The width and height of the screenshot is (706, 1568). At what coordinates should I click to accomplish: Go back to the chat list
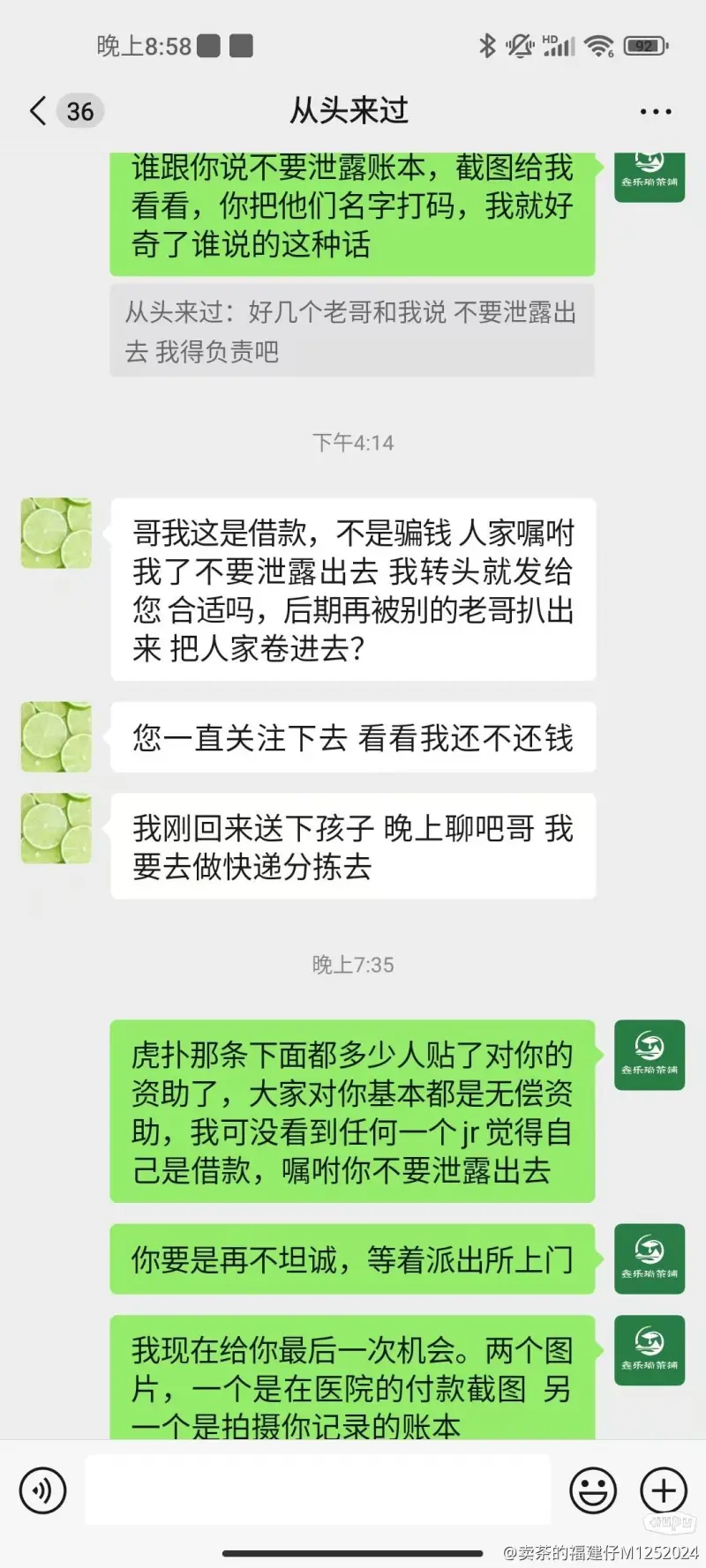click(38, 111)
